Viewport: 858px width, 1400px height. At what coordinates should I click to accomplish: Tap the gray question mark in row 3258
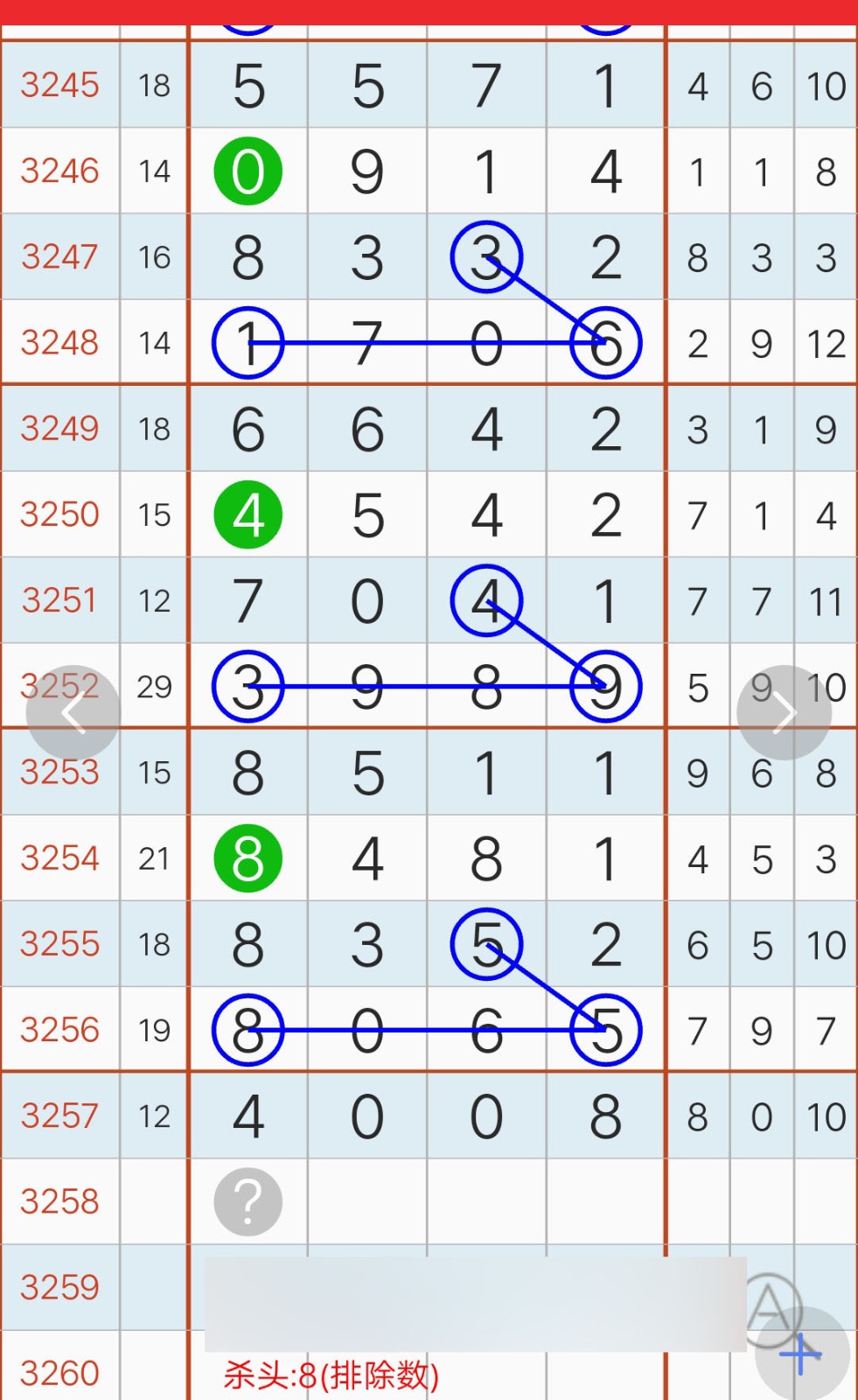pos(248,1202)
